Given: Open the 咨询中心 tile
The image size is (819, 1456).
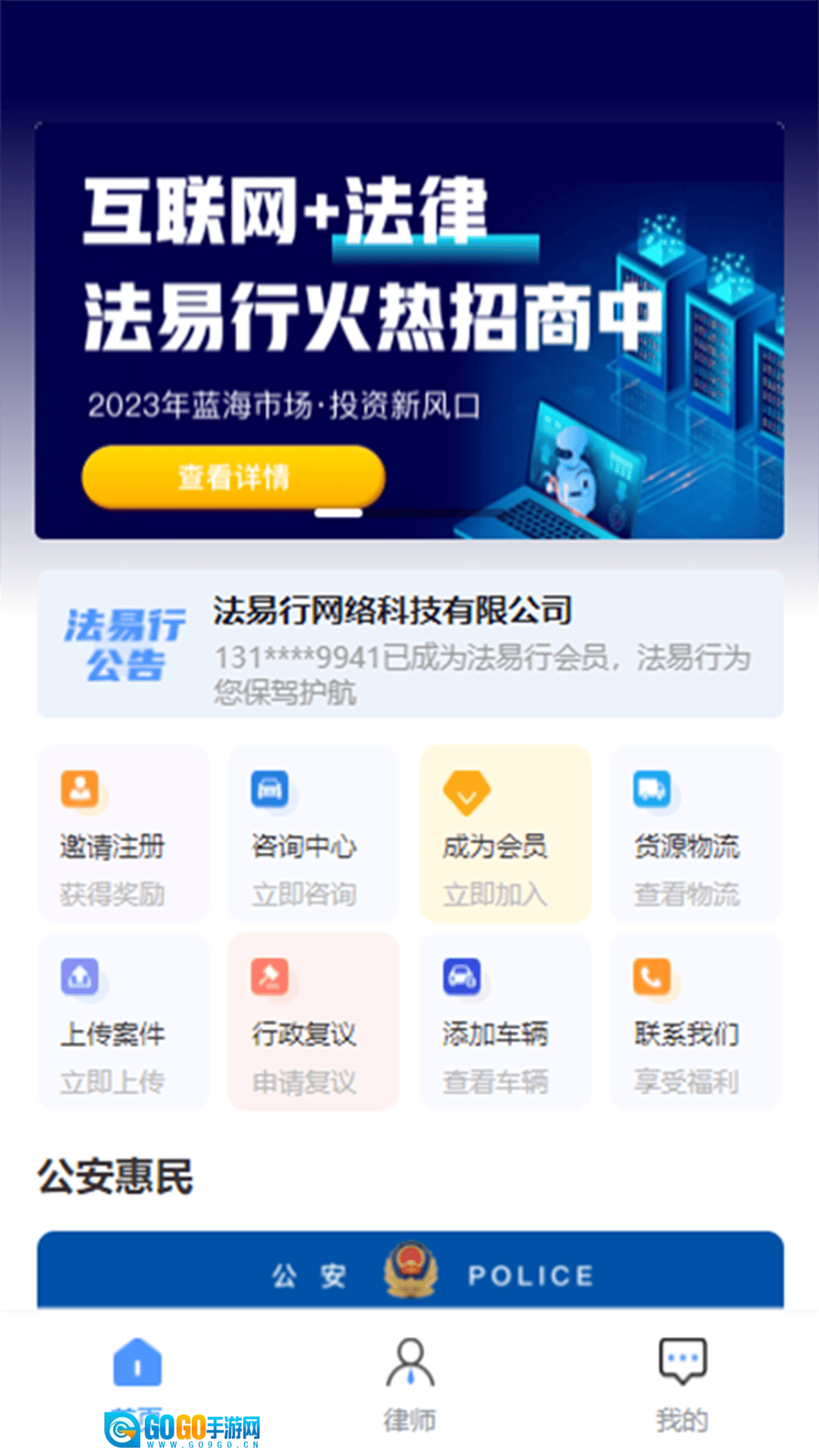Looking at the screenshot, I should (314, 833).
